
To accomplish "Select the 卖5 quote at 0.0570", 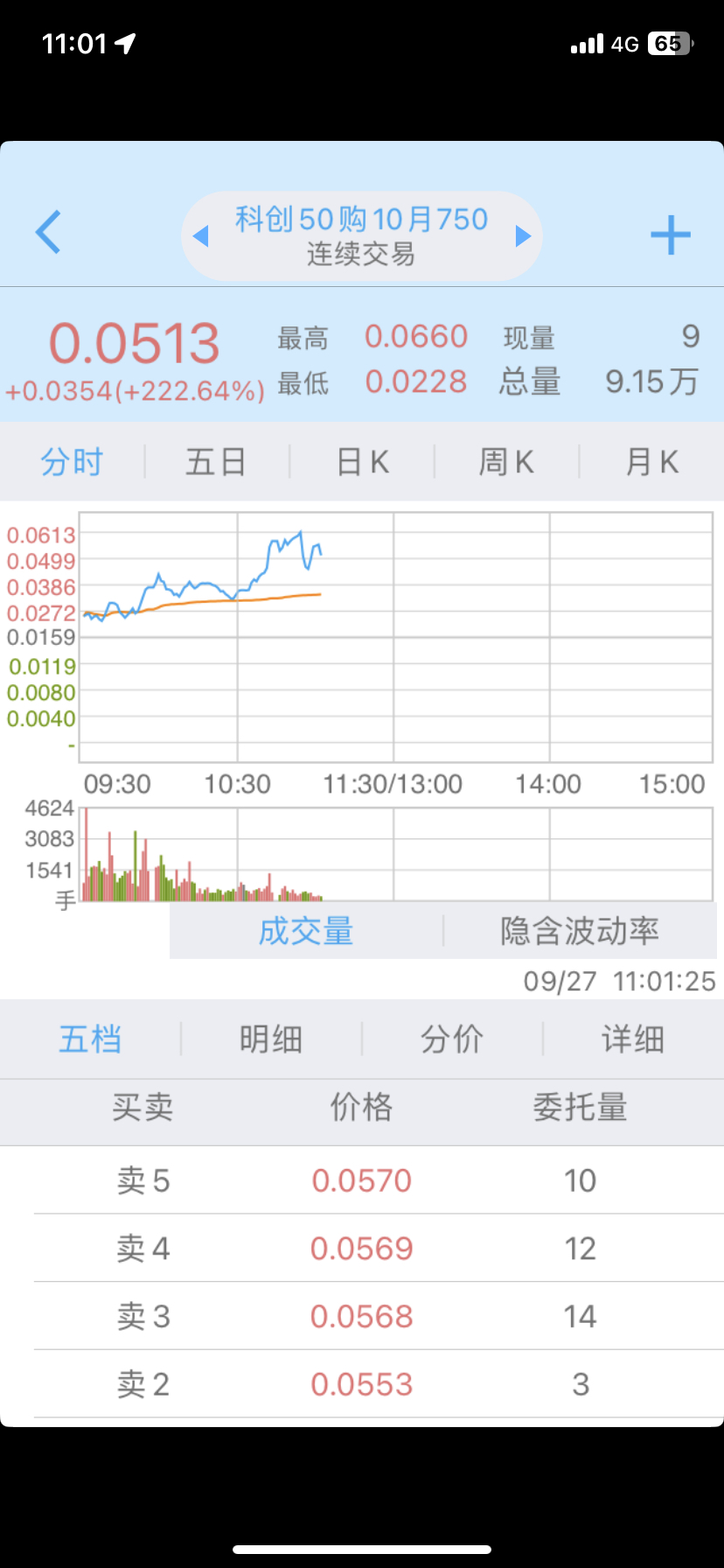I will click(x=362, y=1180).
